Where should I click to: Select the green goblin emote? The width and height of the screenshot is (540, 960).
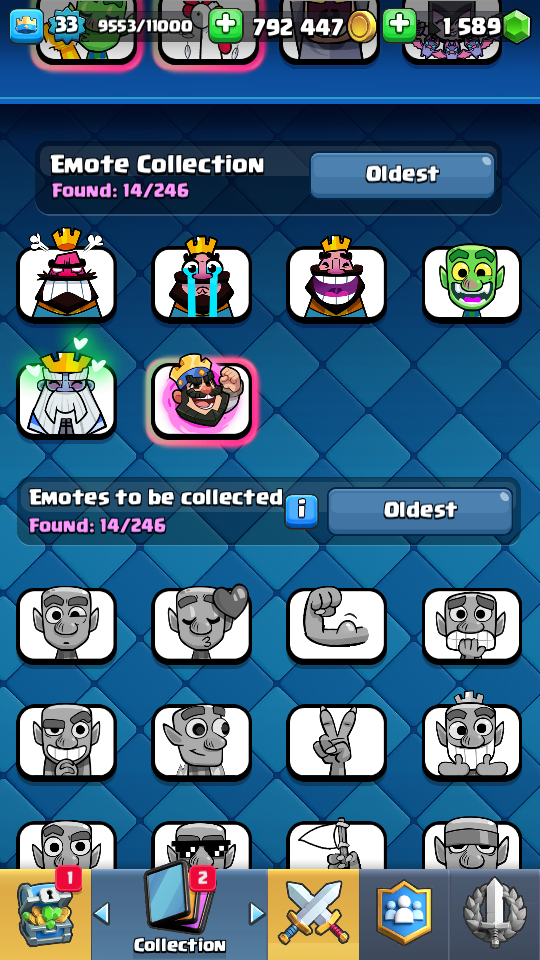click(x=471, y=283)
